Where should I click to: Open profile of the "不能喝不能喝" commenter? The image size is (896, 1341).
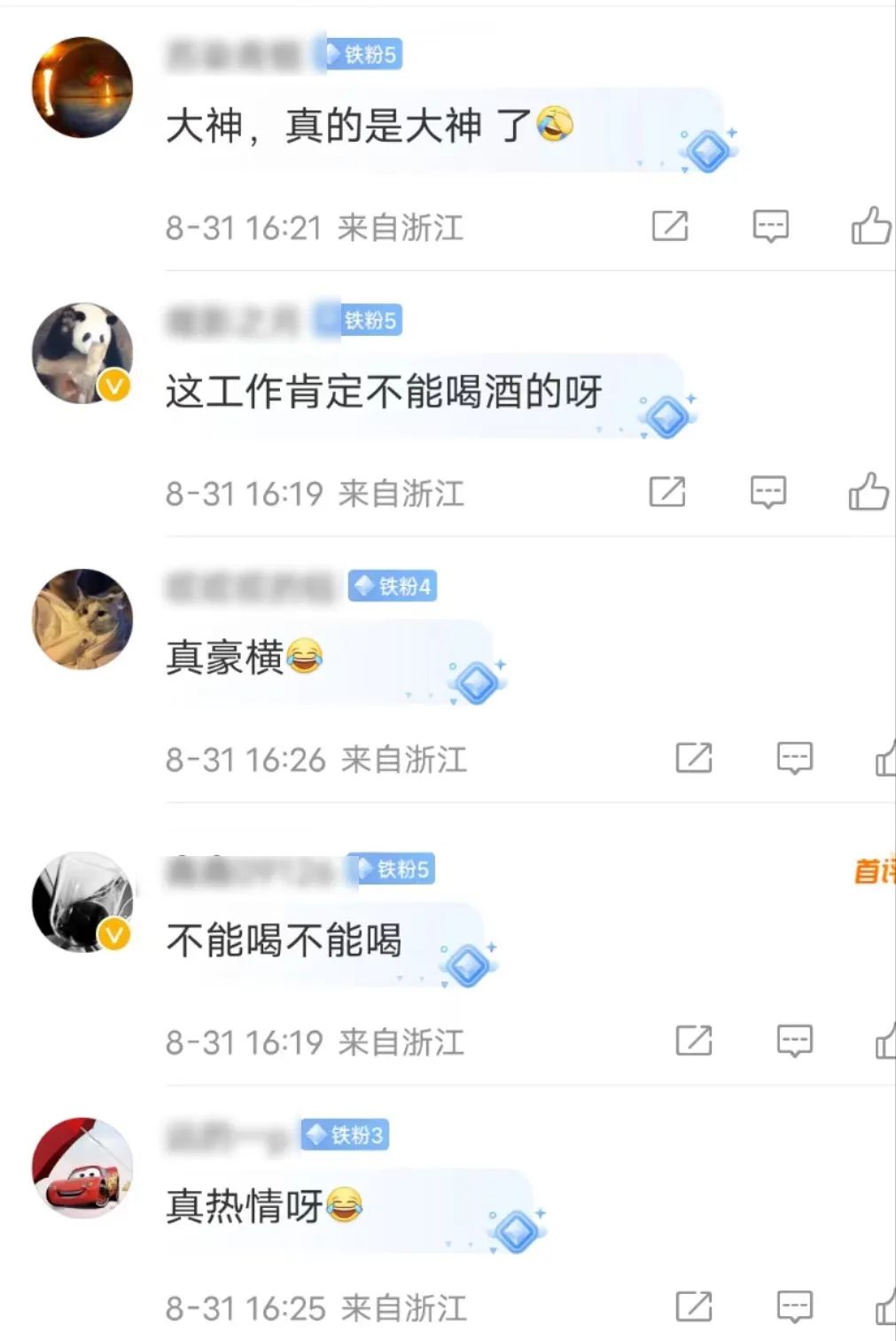pyautogui.click(x=82, y=901)
